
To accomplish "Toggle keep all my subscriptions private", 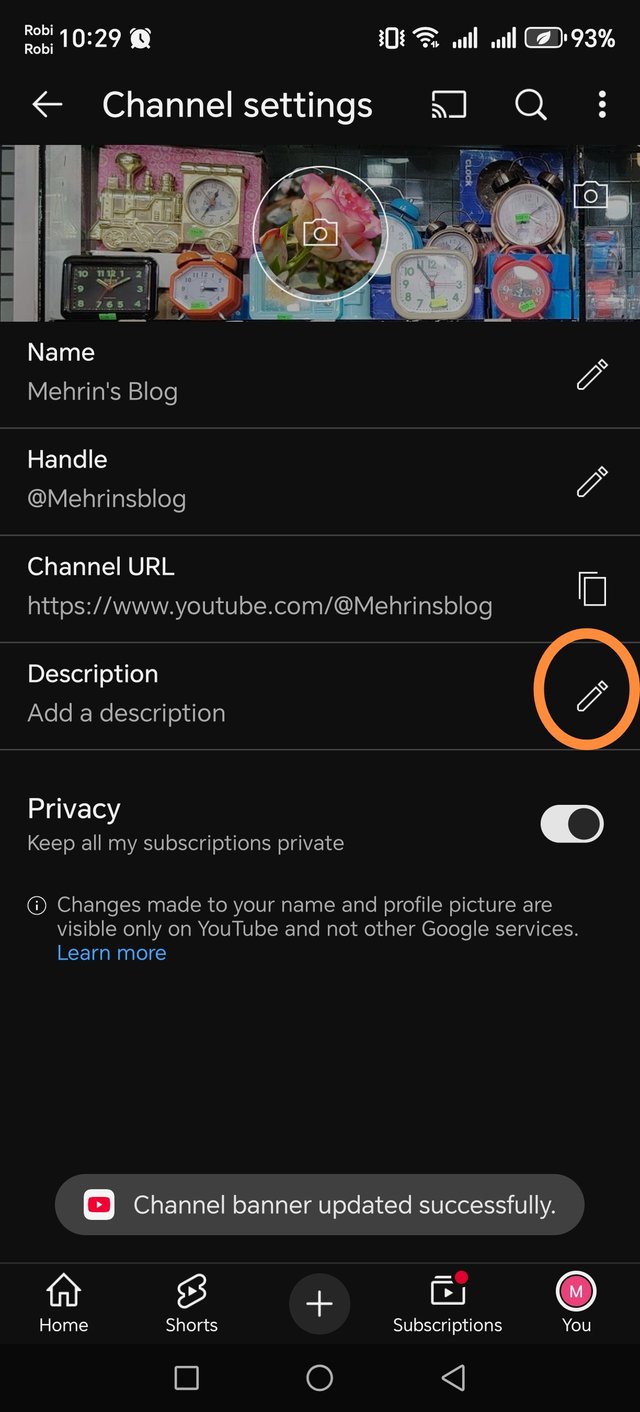I will 572,824.
